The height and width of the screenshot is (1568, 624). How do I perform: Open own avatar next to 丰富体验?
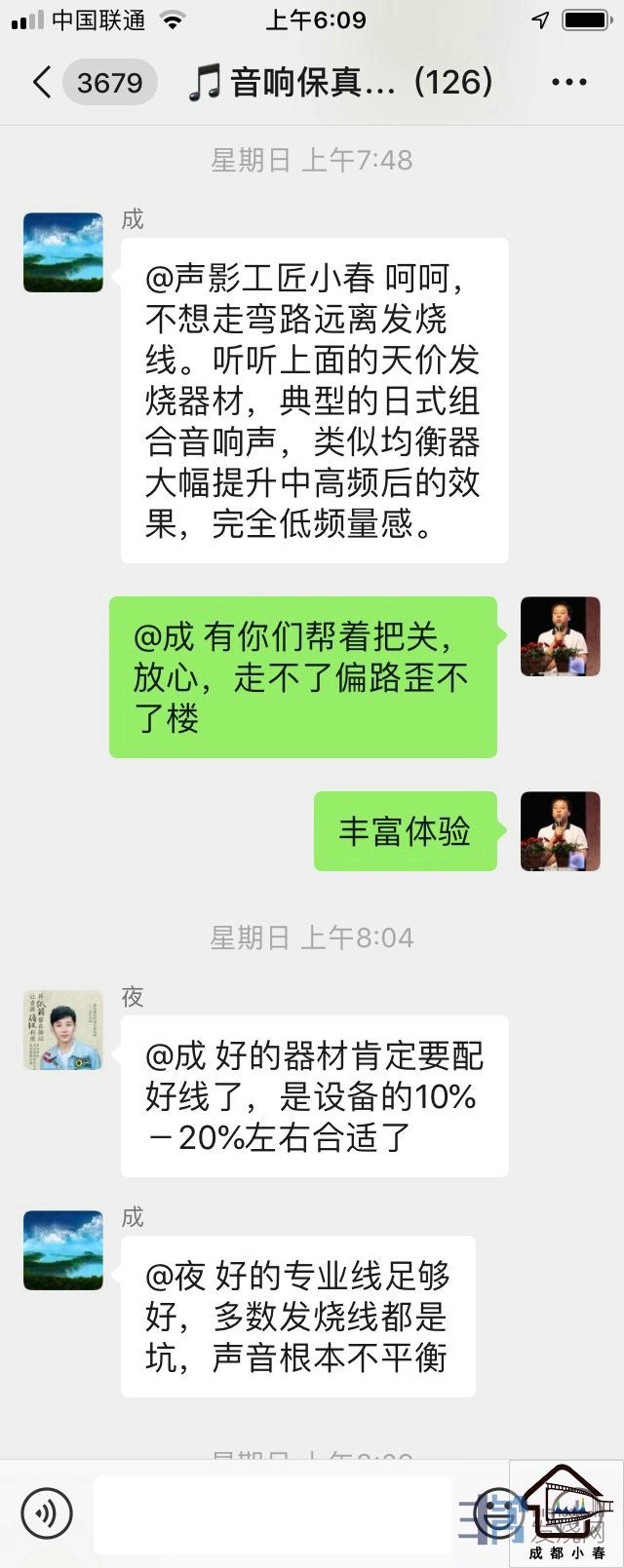pyautogui.click(x=560, y=830)
